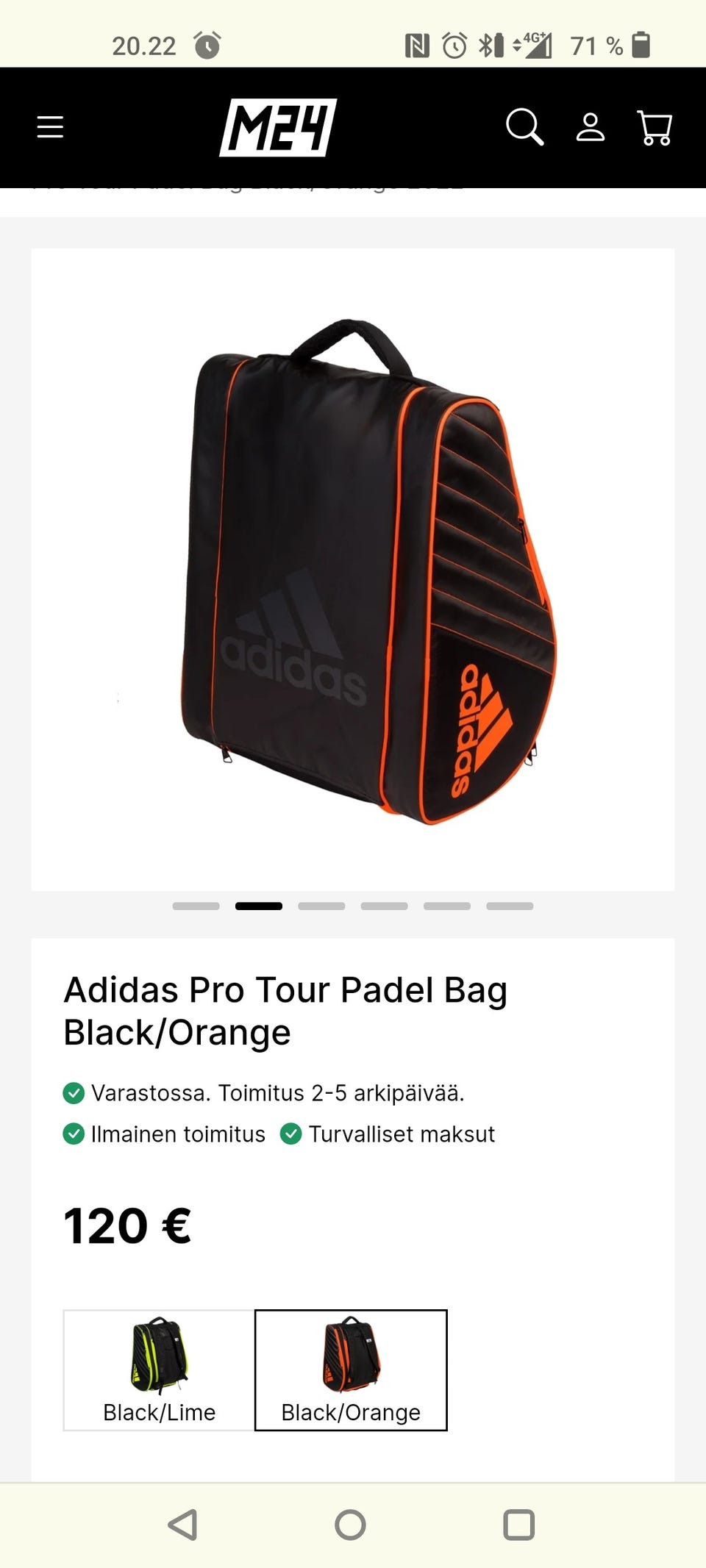Select the Black/Orange color variant
Image resolution: width=706 pixels, height=1568 pixels.
point(351,1370)
